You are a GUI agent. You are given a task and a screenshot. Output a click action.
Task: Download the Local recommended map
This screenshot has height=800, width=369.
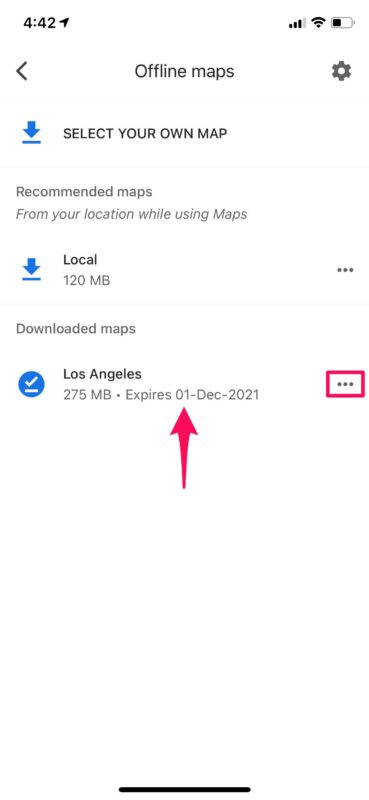pos(32,269)
